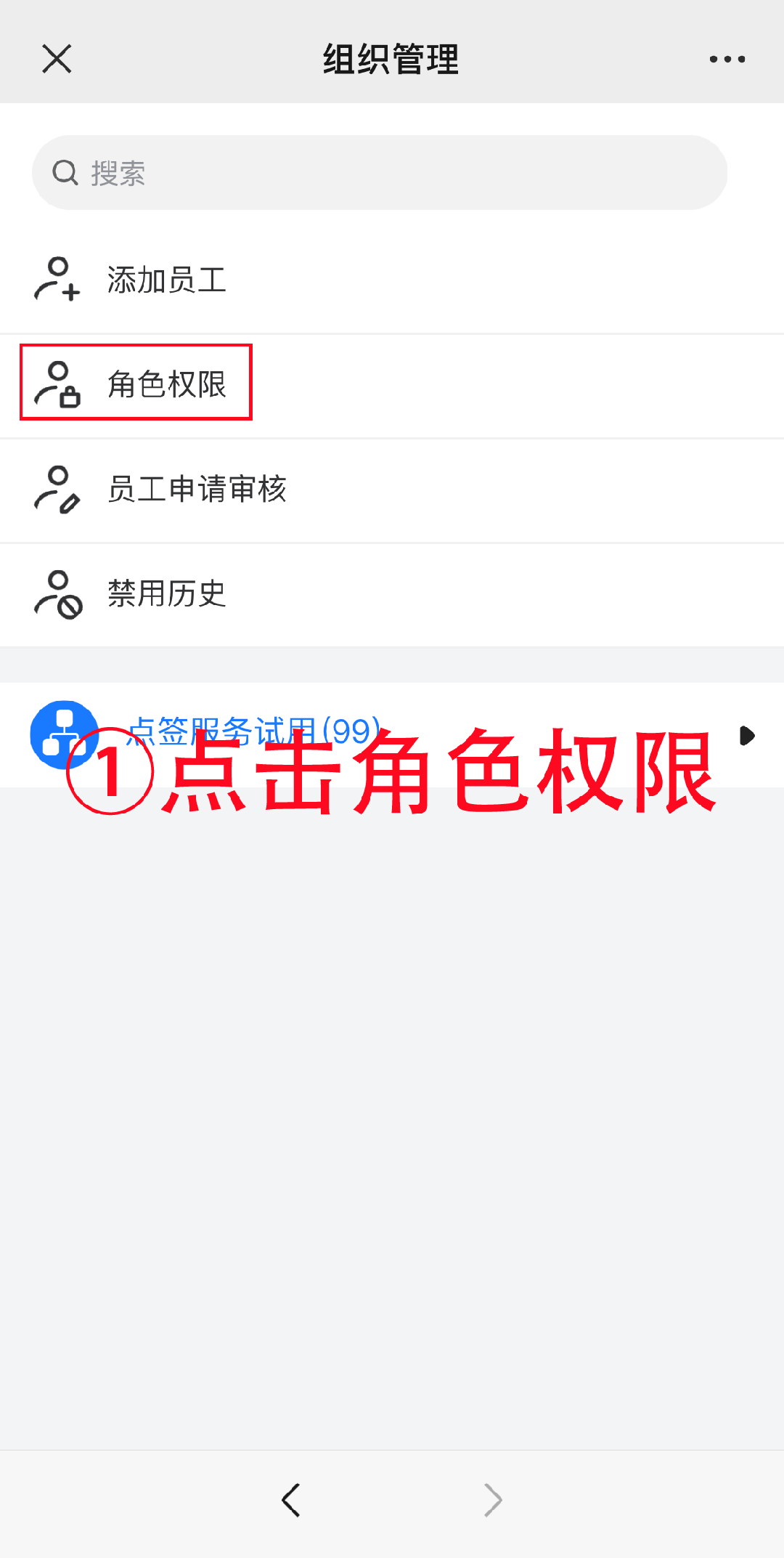The image size is (784, 1558).
Task: Open 角色权限 settings
Action: [x=167, y=384]
